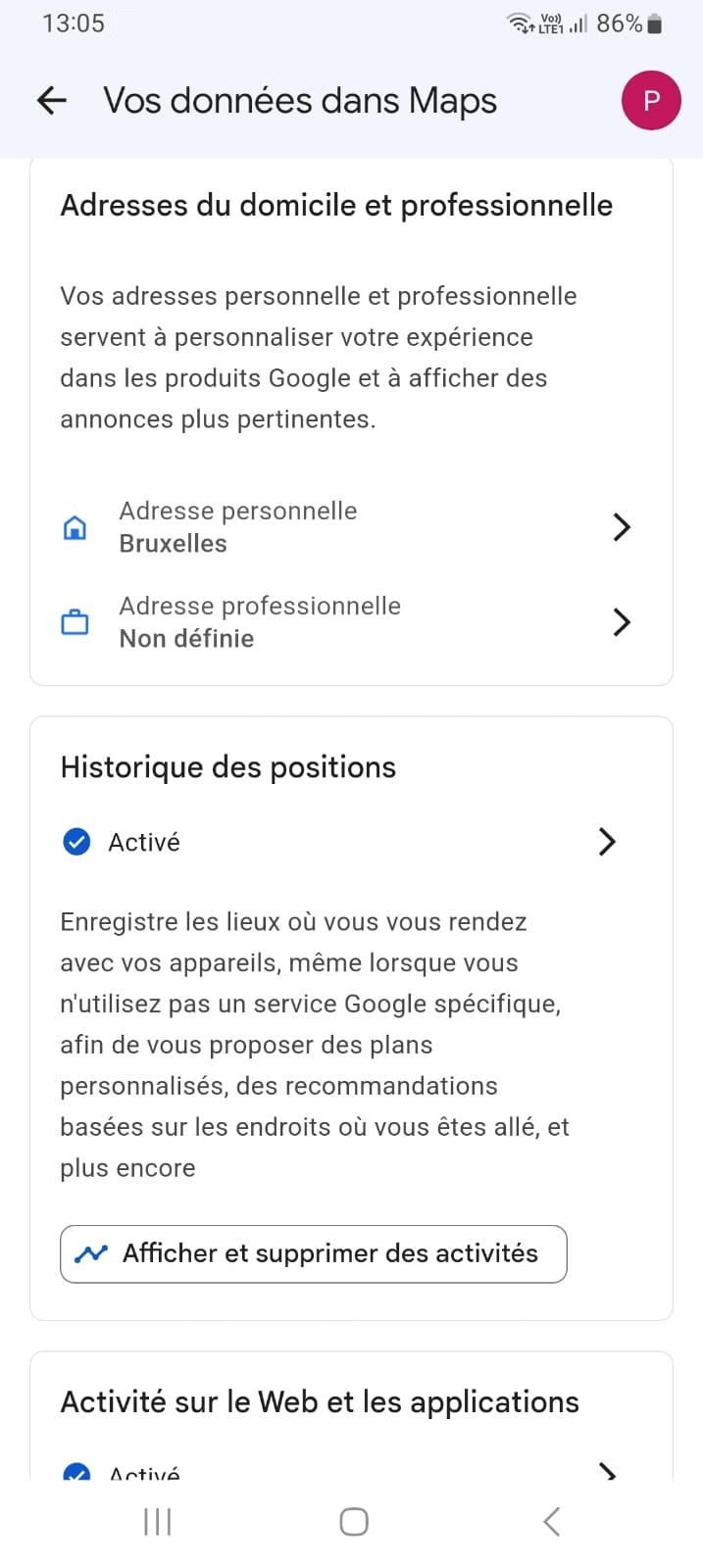Go to the home screen
This screenshot has width=703, height=1568.
coord(353,1522)
